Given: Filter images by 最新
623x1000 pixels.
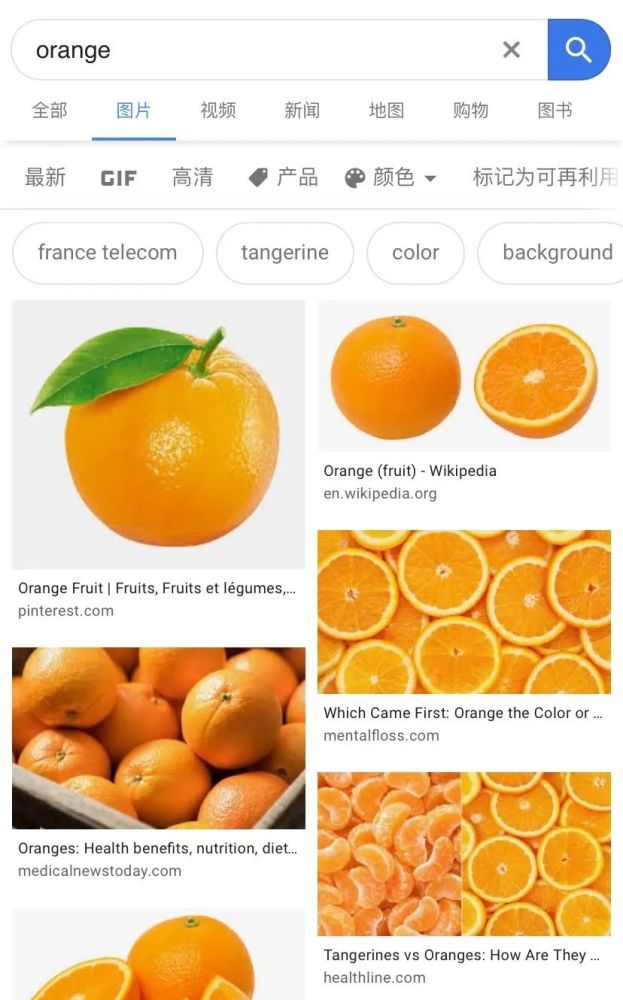Looking at the screenshot, I should [45, 177].
